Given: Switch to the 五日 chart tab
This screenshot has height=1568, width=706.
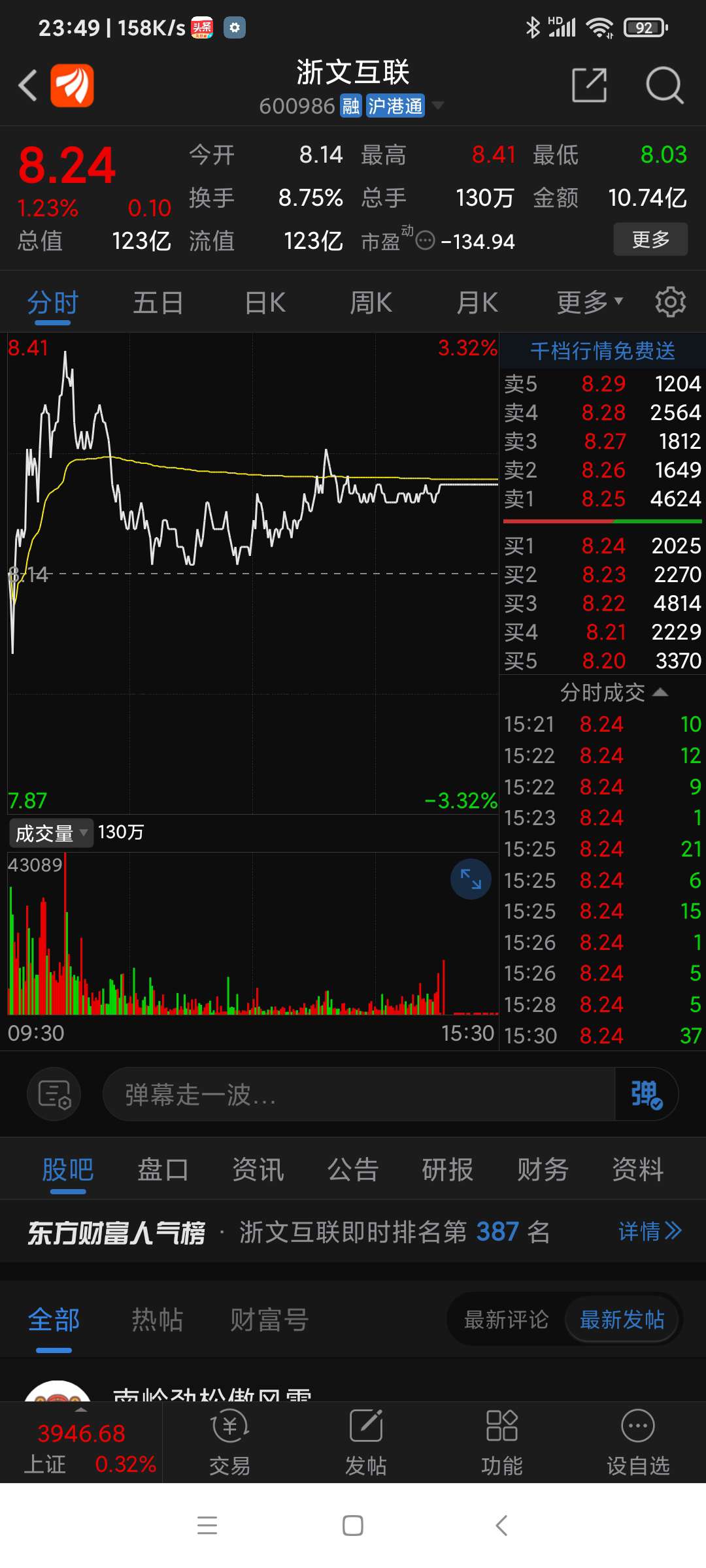Looking at the screenshot, I should click(x=158, y=303).
